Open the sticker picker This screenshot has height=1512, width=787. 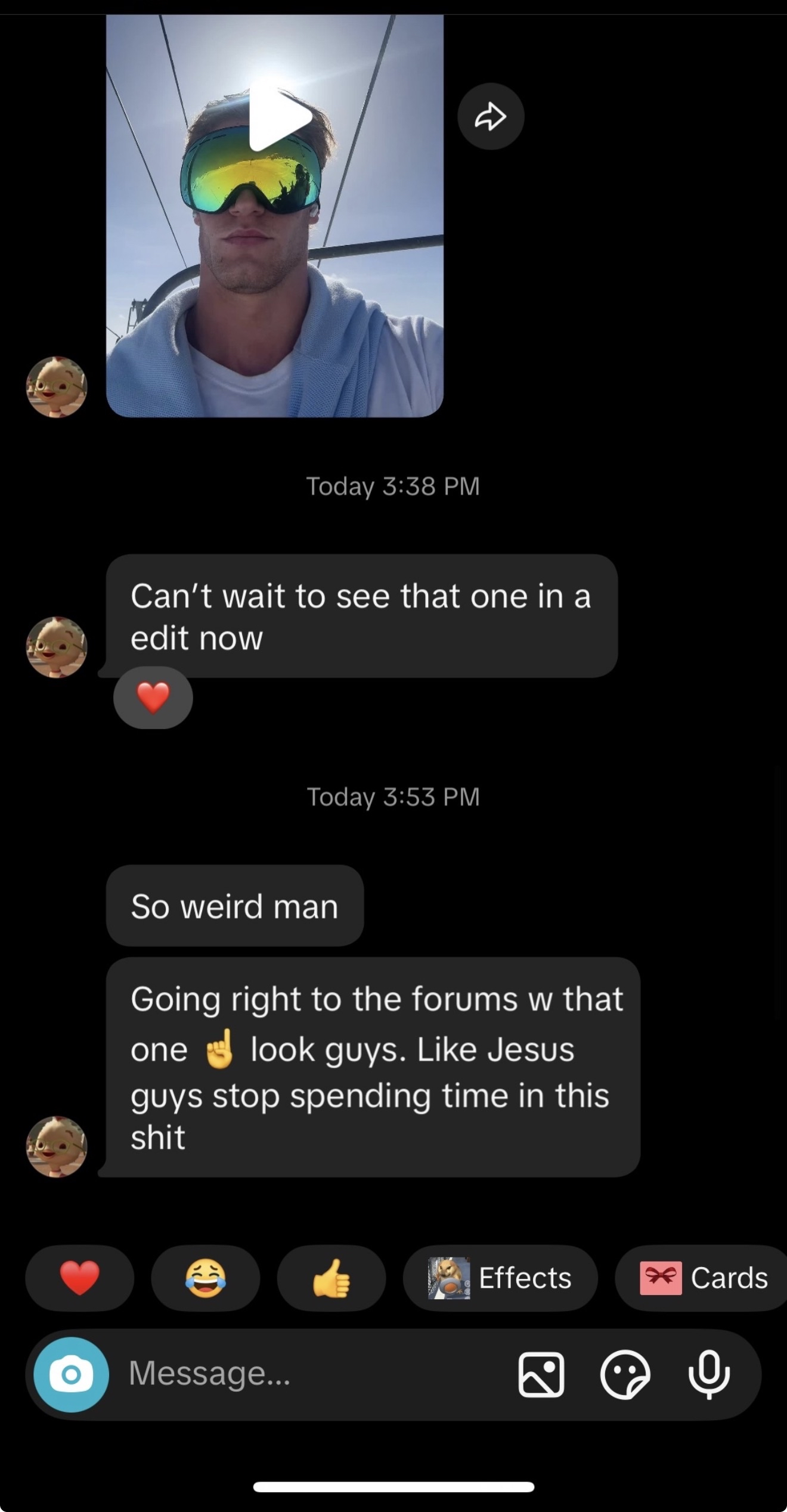point(625,1374)
